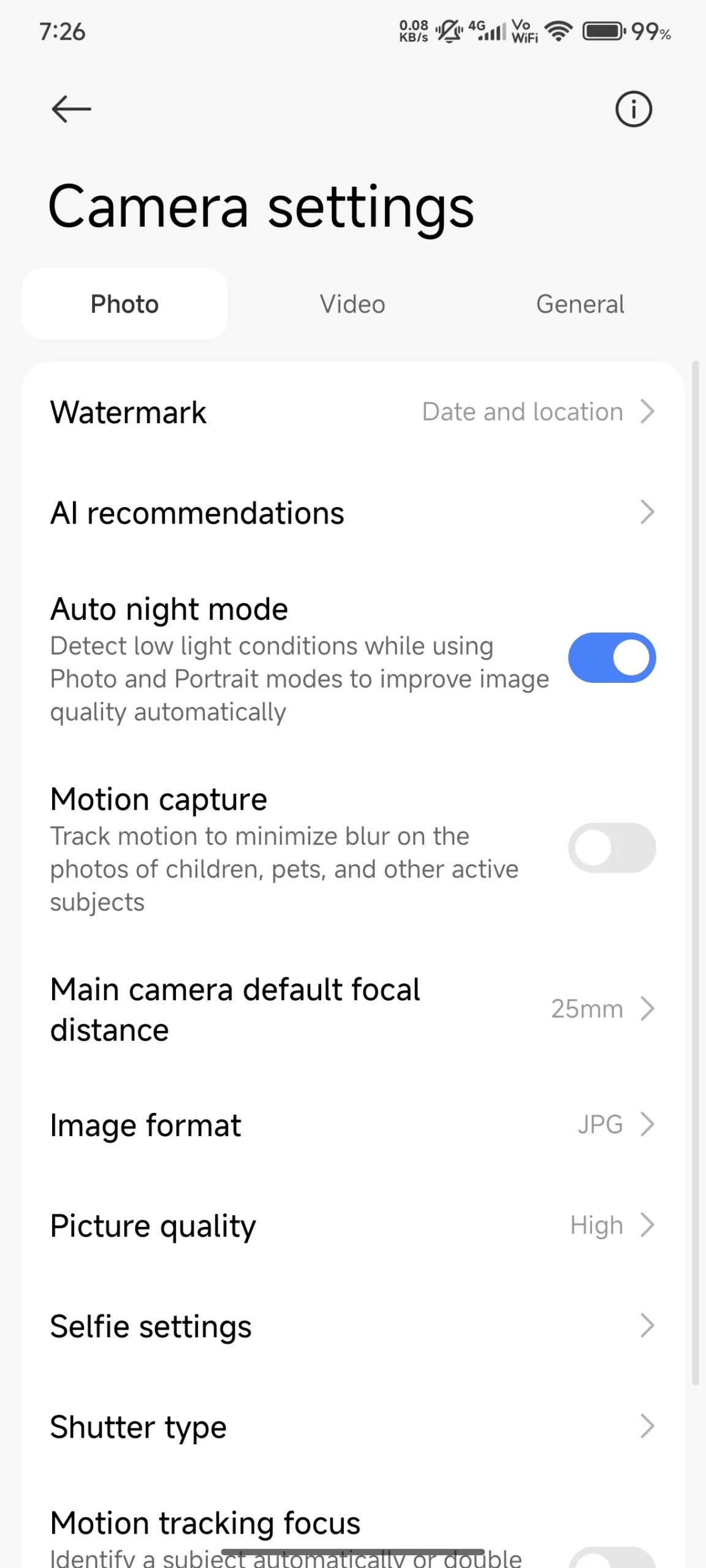The width and height of the screenshot is (706, 1568).
Task: Open Shutter type options
Action: tap(352, 1427)
